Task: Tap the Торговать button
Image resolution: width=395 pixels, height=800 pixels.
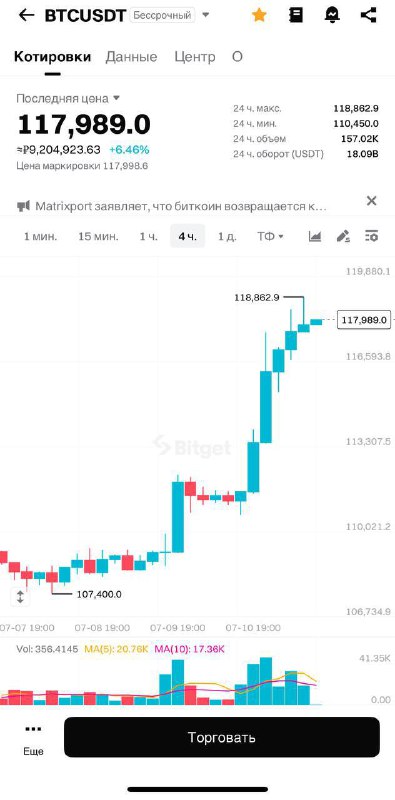Action: coord(221,737)
